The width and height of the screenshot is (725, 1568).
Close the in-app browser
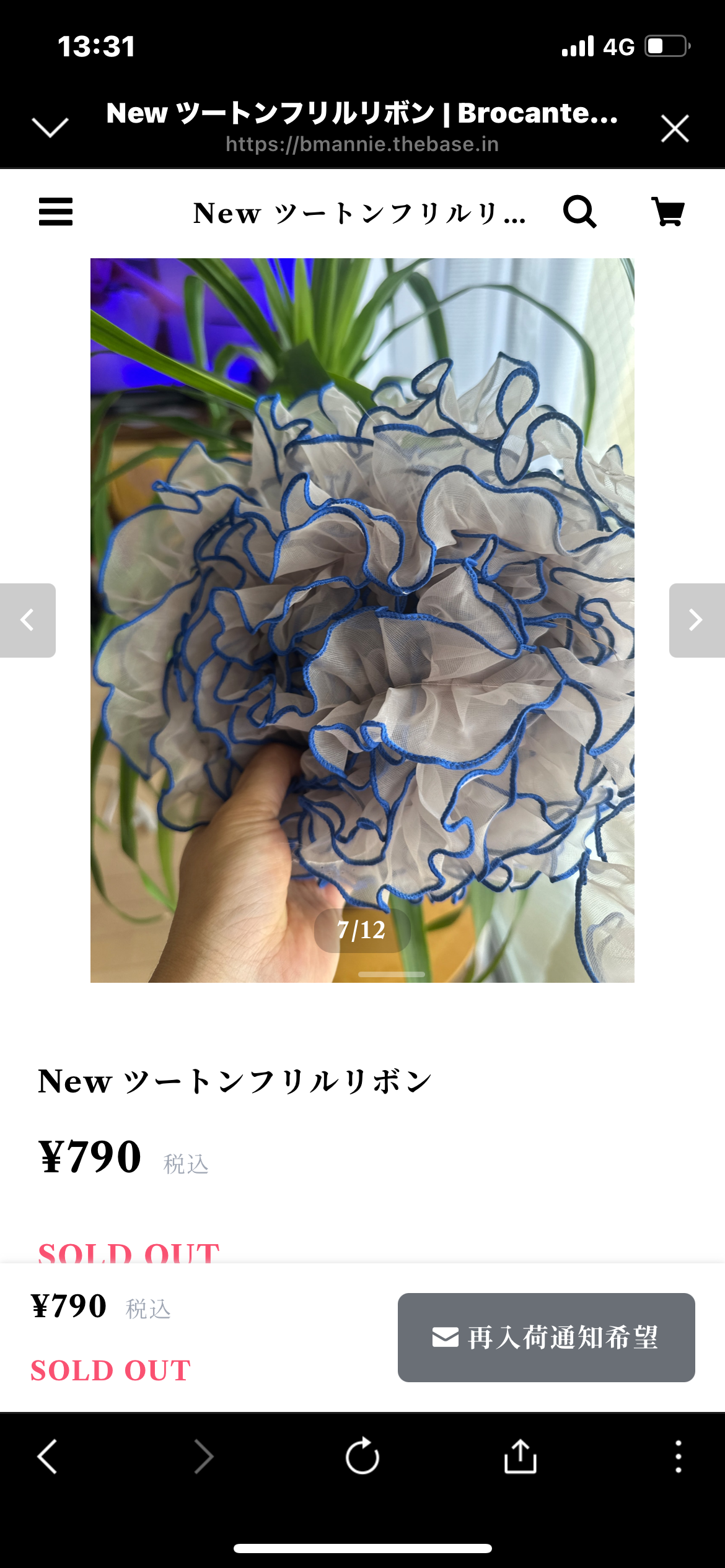pyautogui.click(x=674, y=128)
